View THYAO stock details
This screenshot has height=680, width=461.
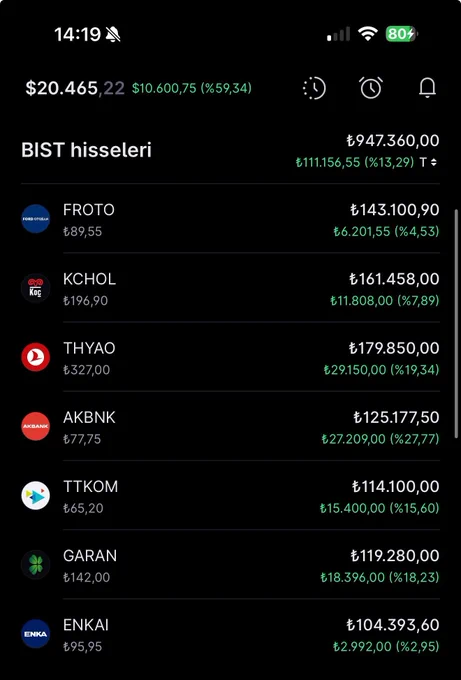[230, 357]
